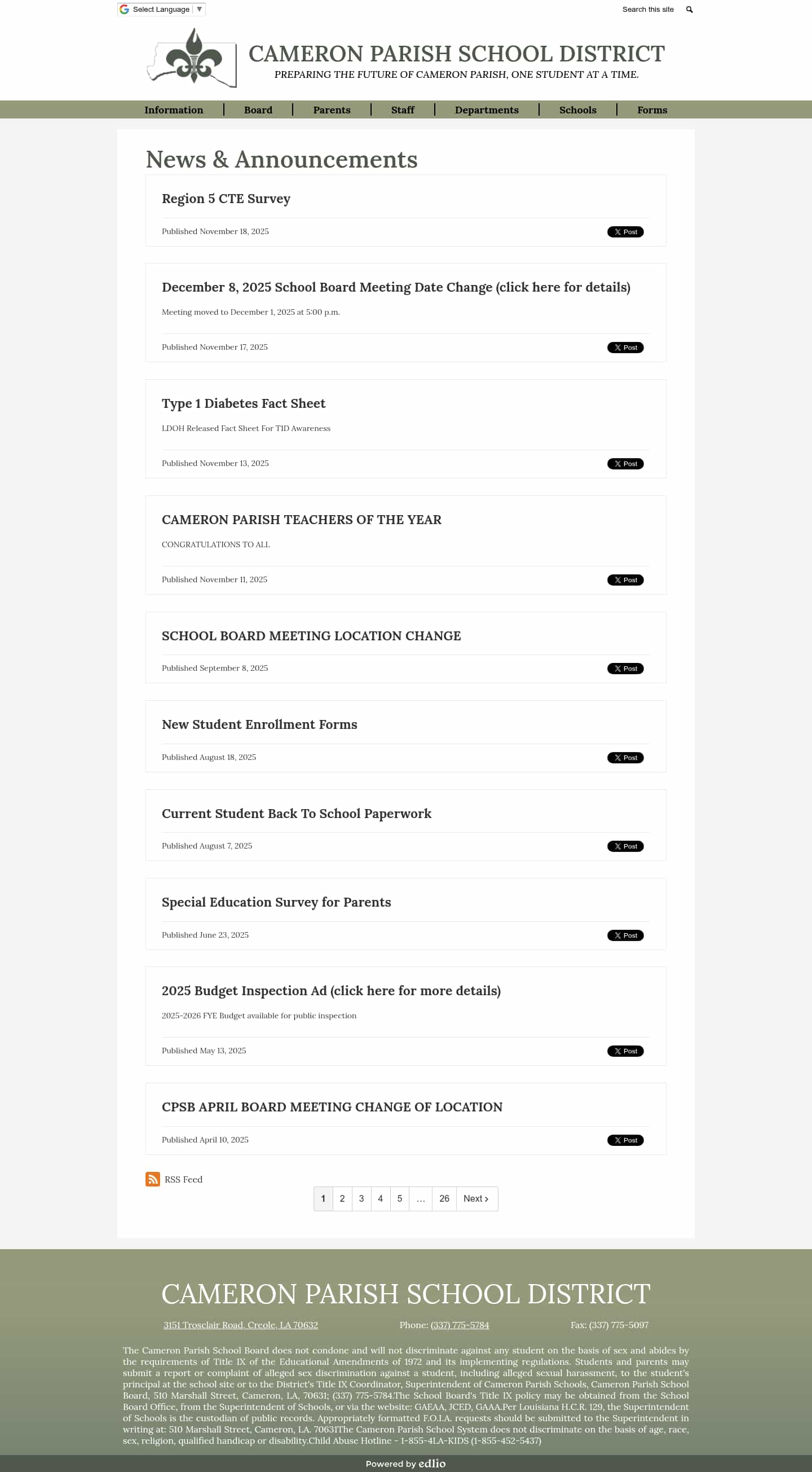Open the December 8 School Board Meeting Date Change post
The width and height of the screenshot is (812, 1472).
(396, 287)
